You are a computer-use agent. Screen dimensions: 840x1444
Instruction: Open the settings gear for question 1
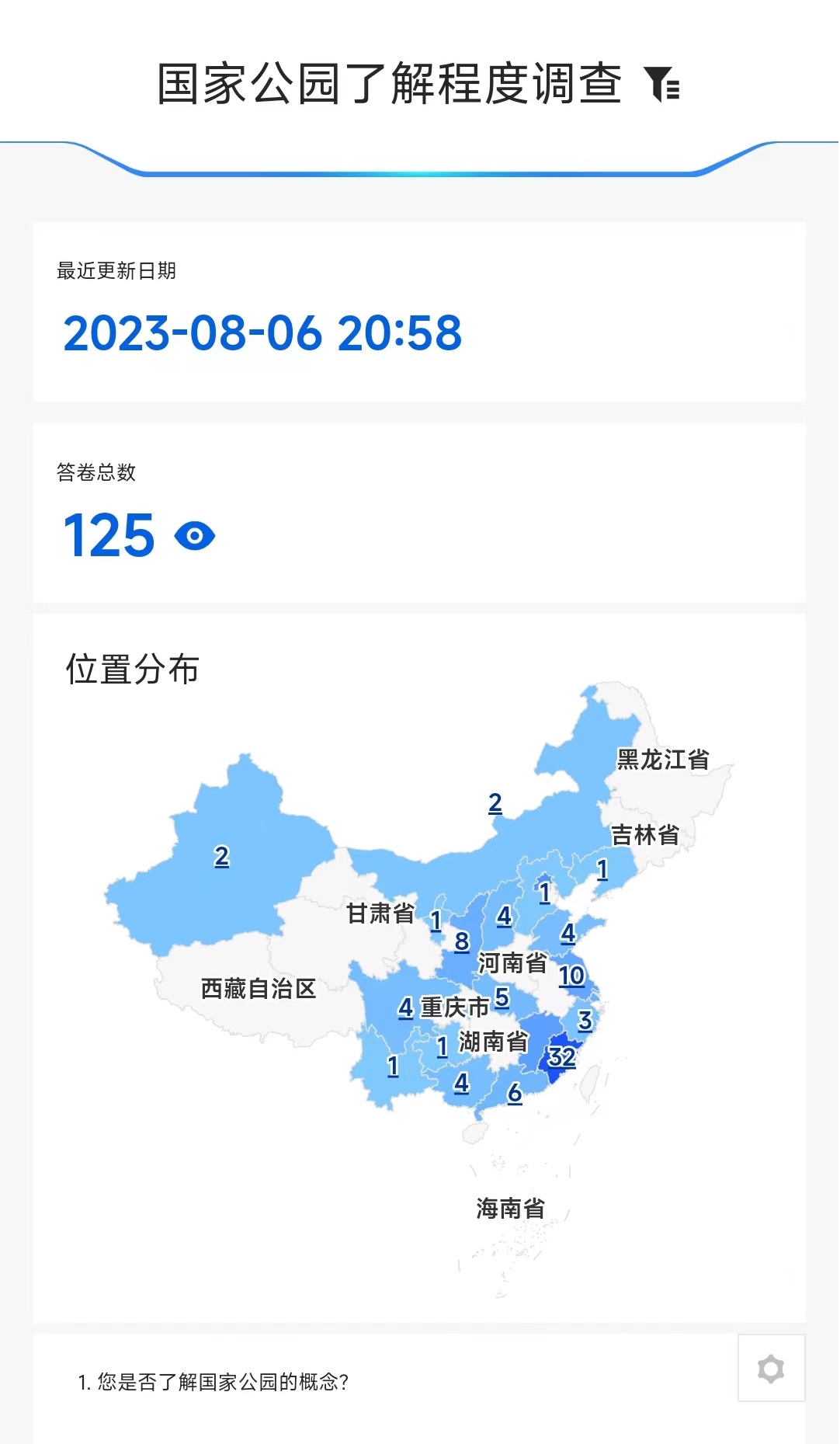point(771,1369)
